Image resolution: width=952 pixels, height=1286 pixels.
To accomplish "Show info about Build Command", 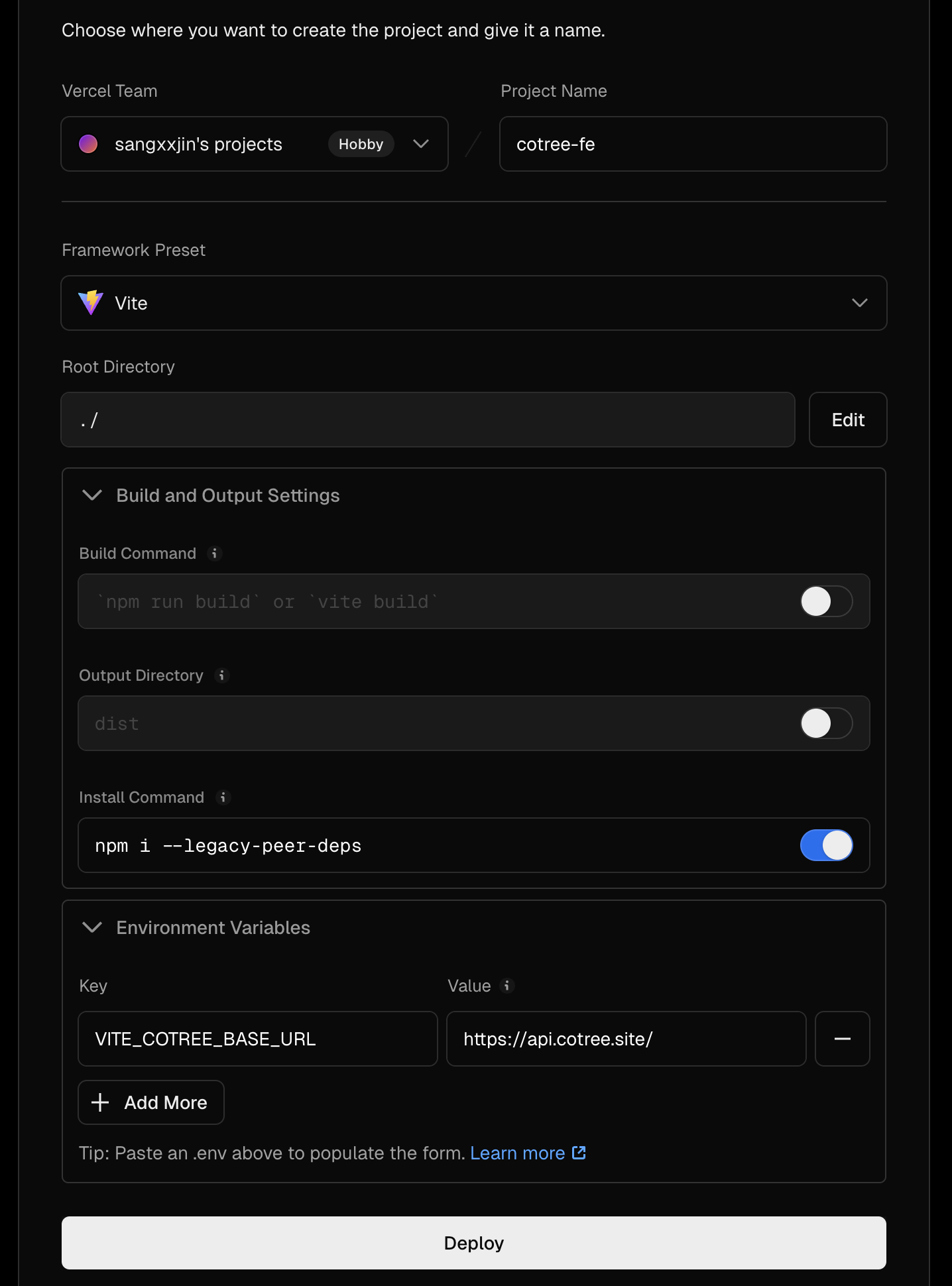I will (214, 554).
